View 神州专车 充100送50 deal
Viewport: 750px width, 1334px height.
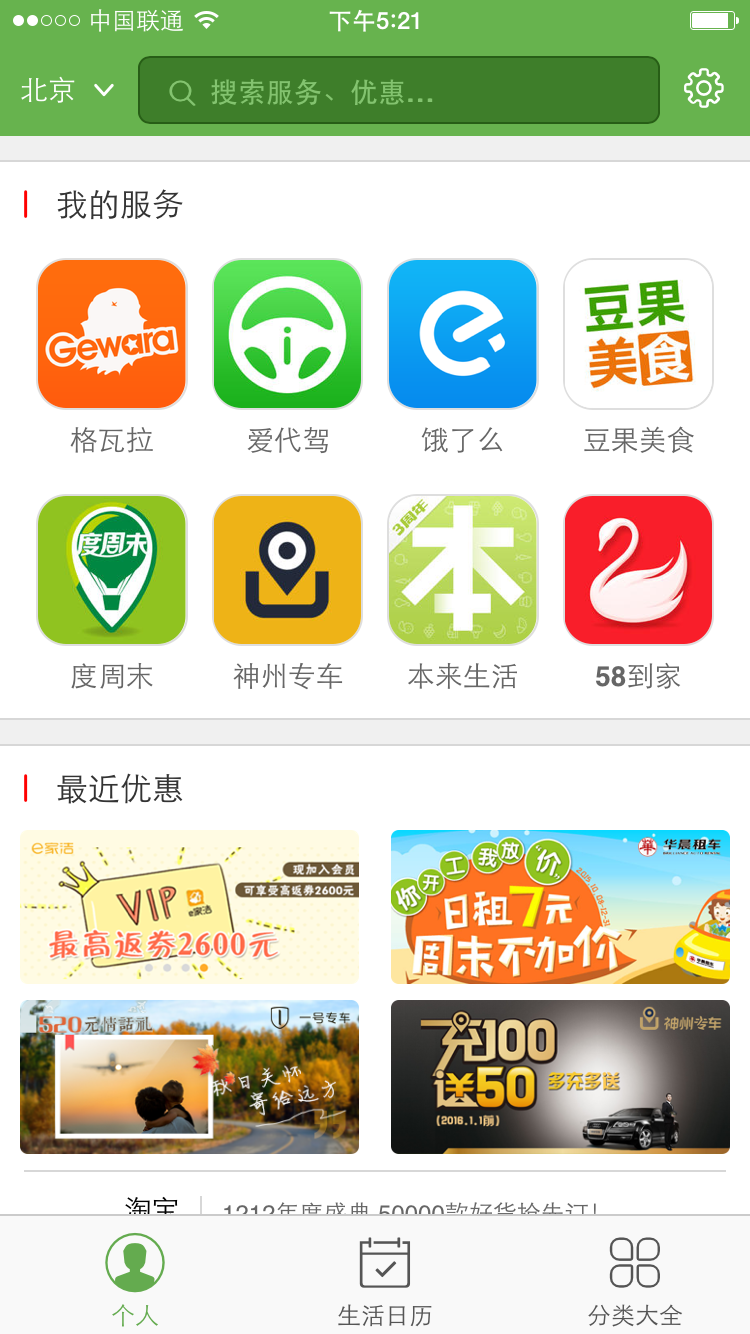(x=560, y=1077)
